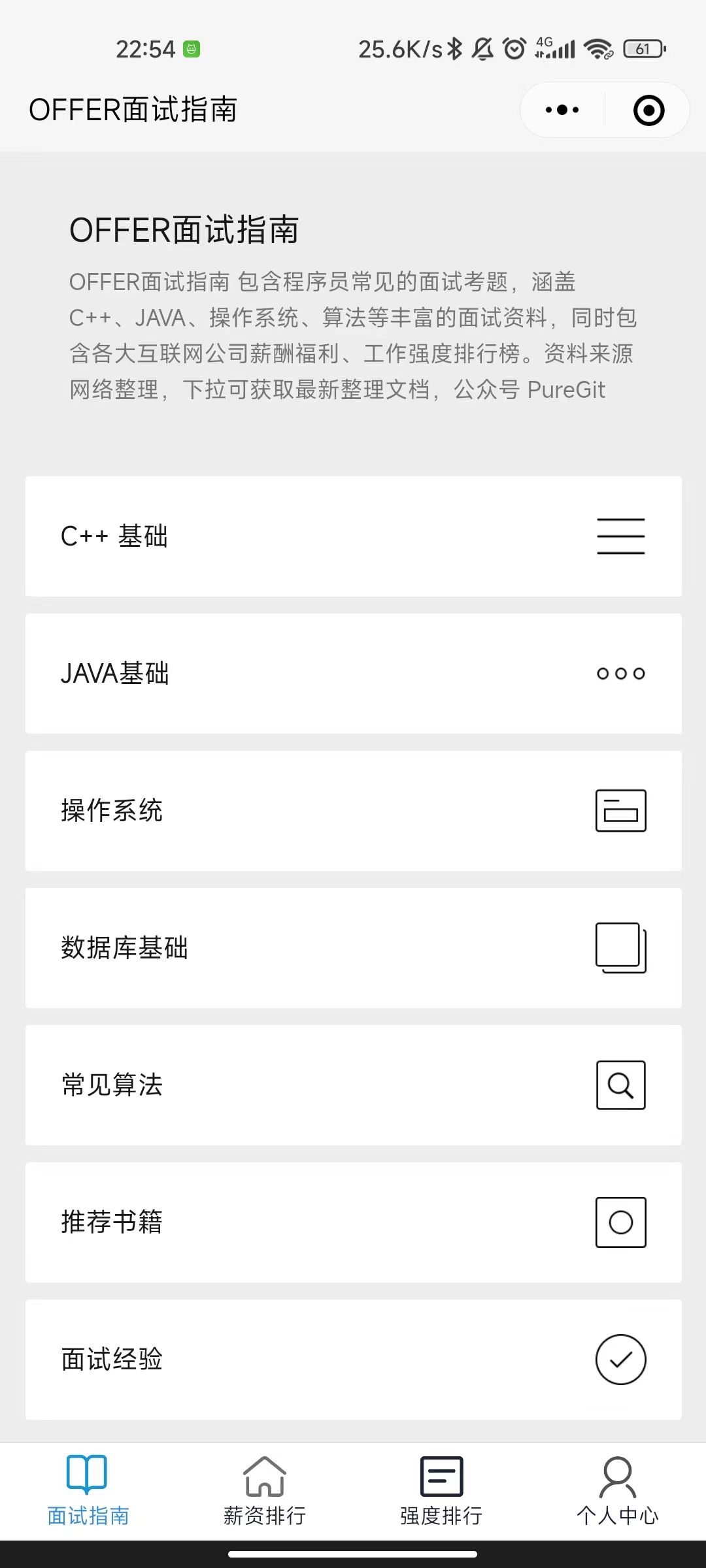Open the 常见算法 section
This screenshot has height=1568, width=706.
(x=353, y=1085)
